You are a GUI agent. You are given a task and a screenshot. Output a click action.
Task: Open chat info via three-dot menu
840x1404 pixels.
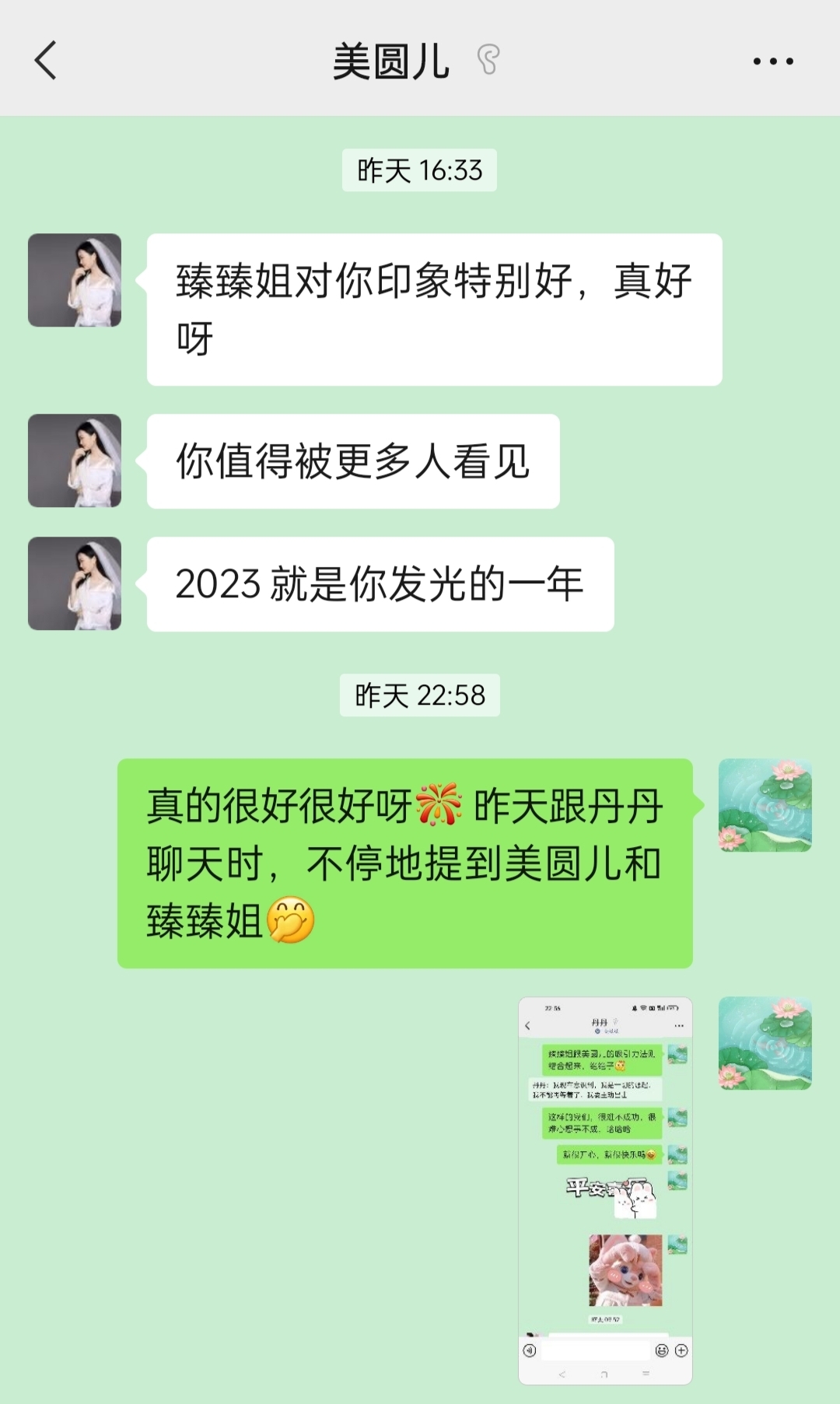(x=772, y=61)
